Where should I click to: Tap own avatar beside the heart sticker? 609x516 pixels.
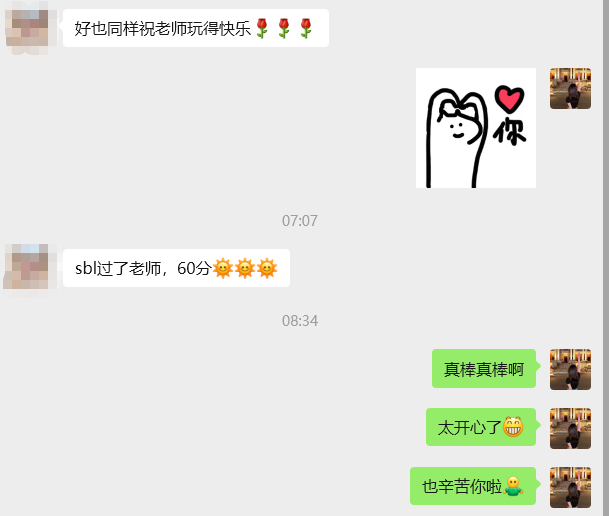(570, 88)
